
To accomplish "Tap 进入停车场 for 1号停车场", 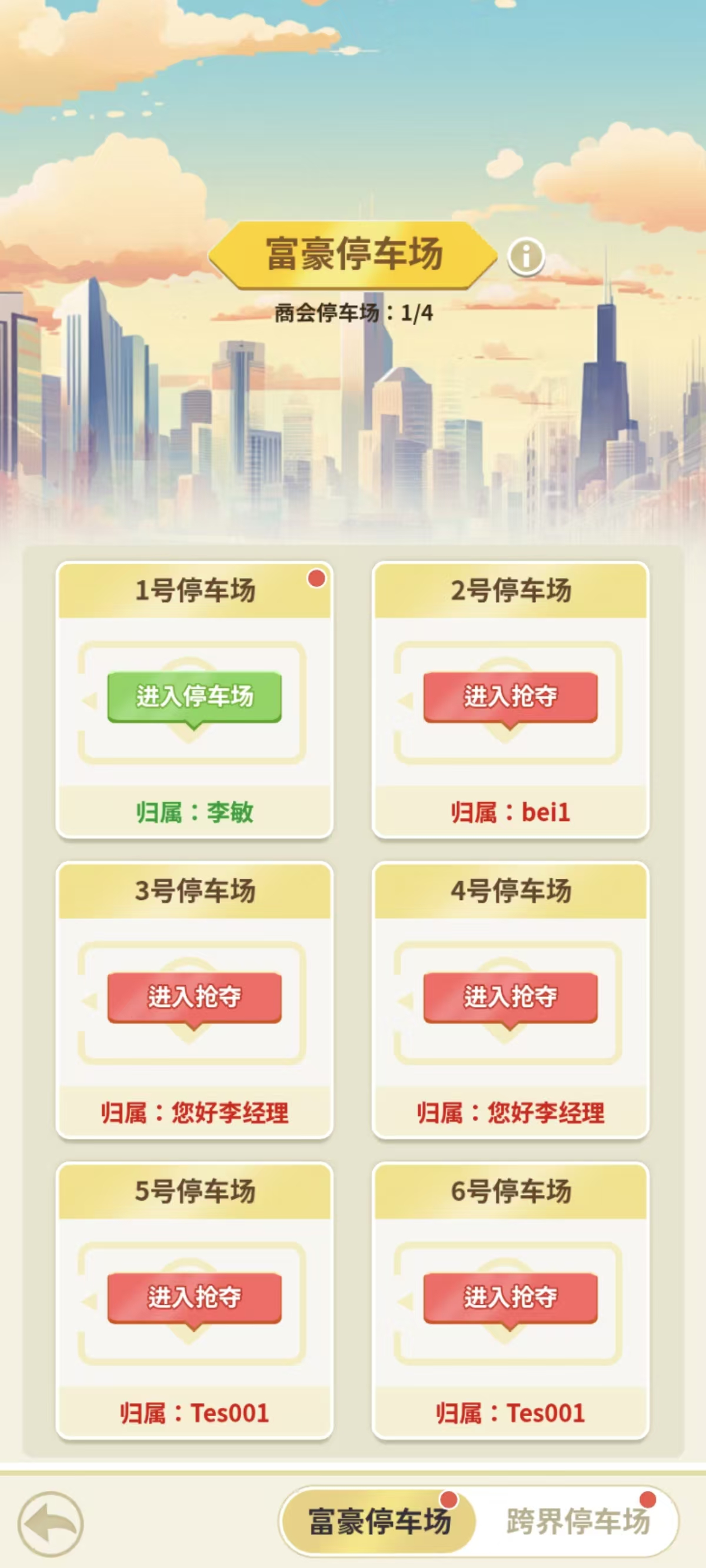I will [x=194, y=696].
